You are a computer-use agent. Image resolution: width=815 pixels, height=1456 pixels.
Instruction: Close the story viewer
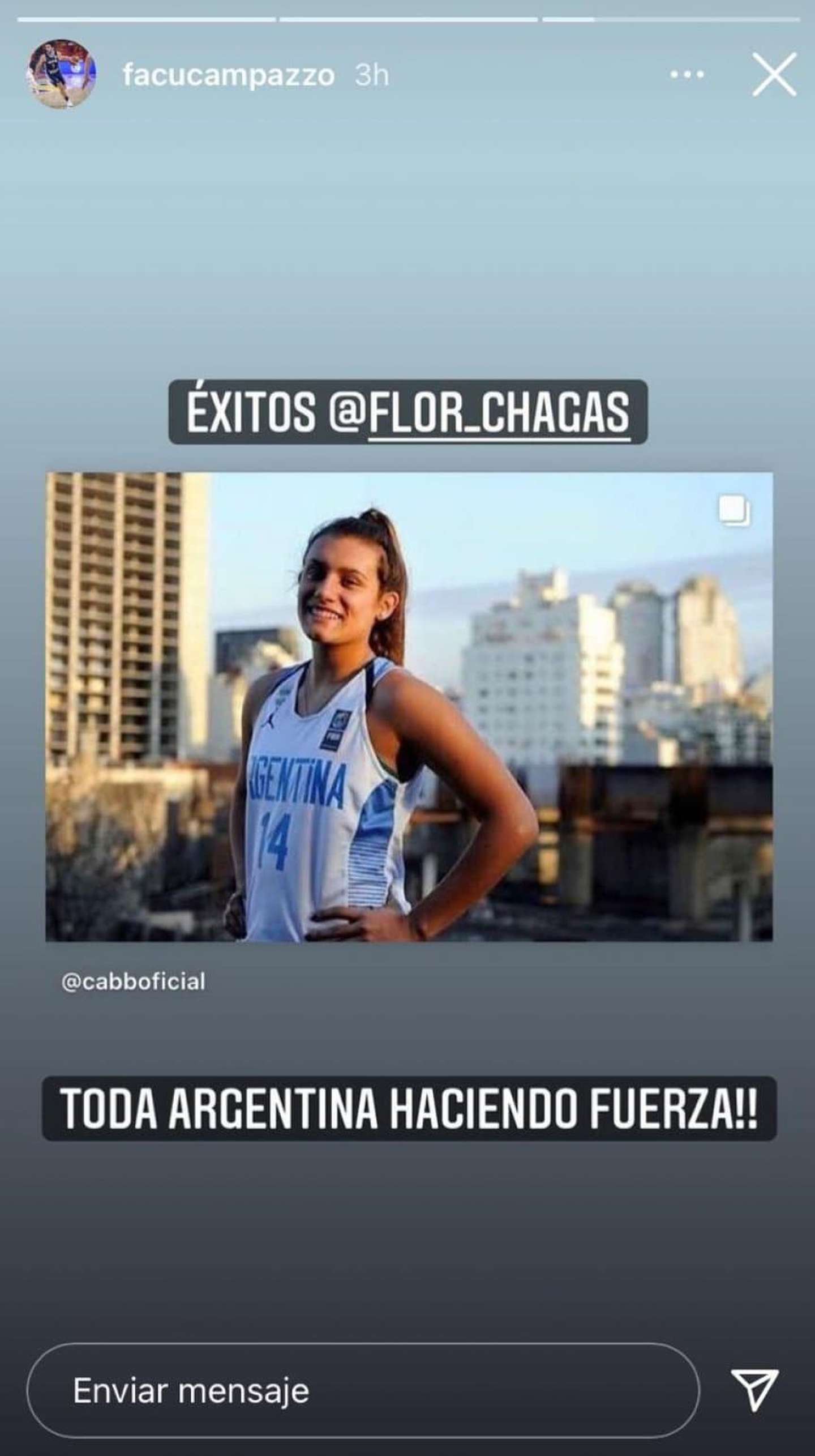(774, 74)
